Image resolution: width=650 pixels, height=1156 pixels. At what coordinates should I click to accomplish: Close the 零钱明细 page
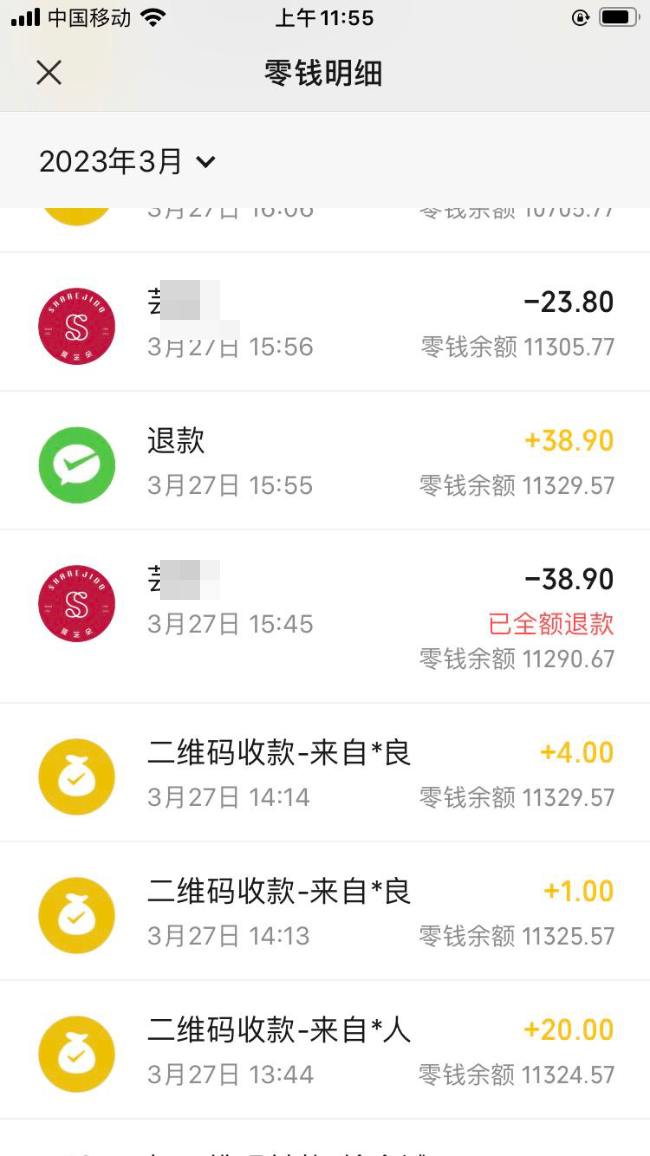pos(49,73)
